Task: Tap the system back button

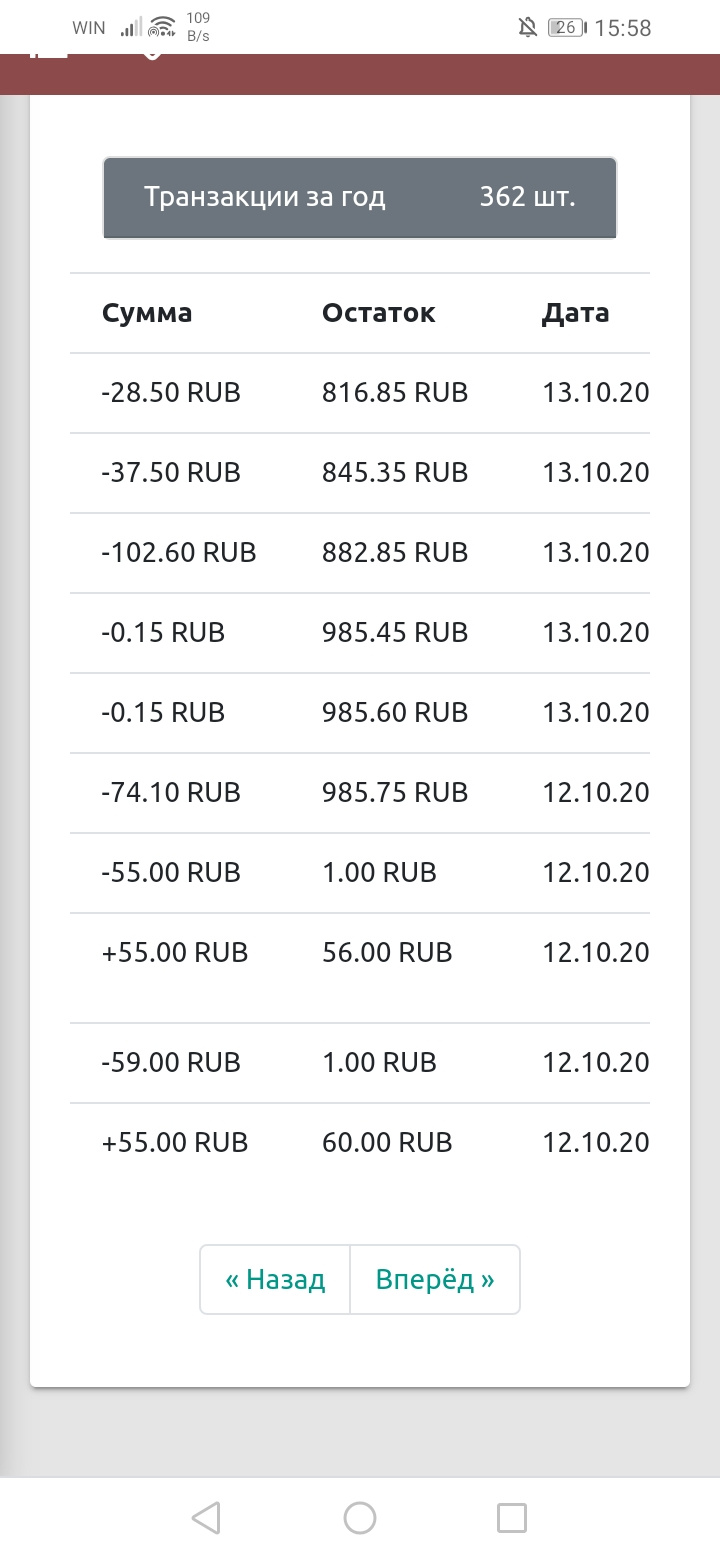Action: coord(206,1518)
